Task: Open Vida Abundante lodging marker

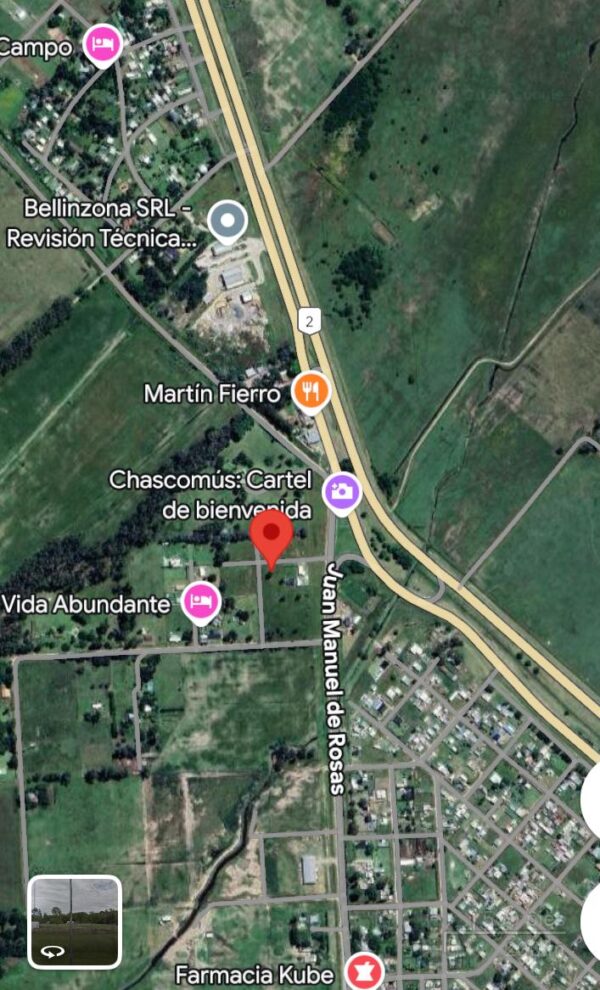Action: (x=201, y=600)
